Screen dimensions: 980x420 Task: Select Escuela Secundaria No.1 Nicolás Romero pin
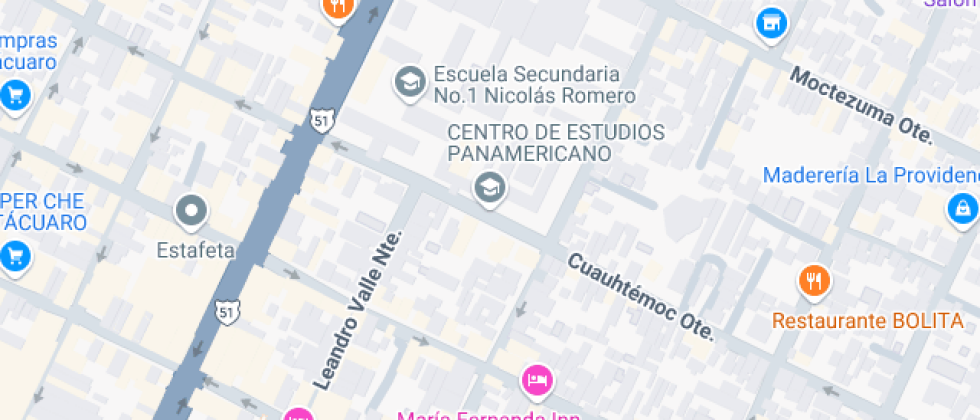point(408,83)
